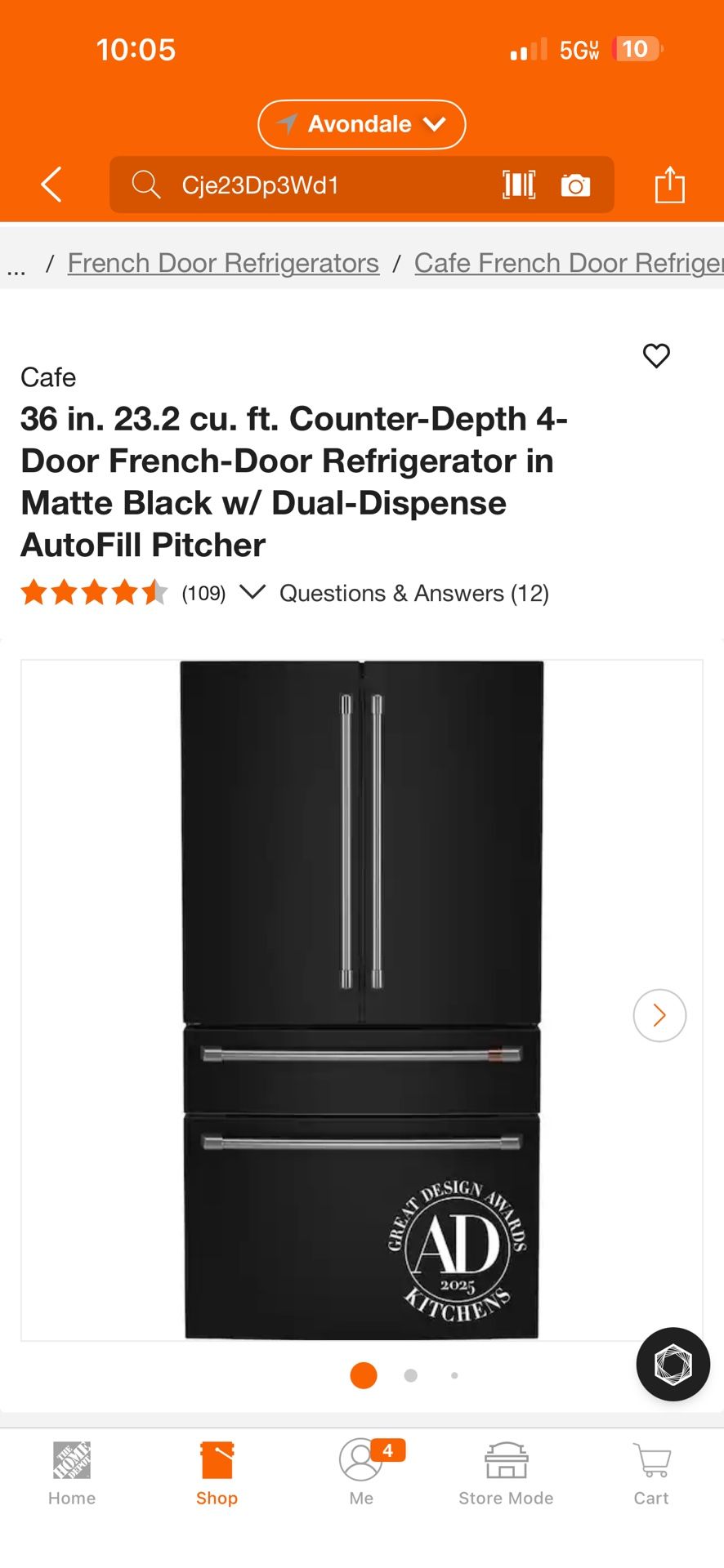Jump to the second image dot
724x1568 pixels.
pyautogui.click(x=411, y=1375)
